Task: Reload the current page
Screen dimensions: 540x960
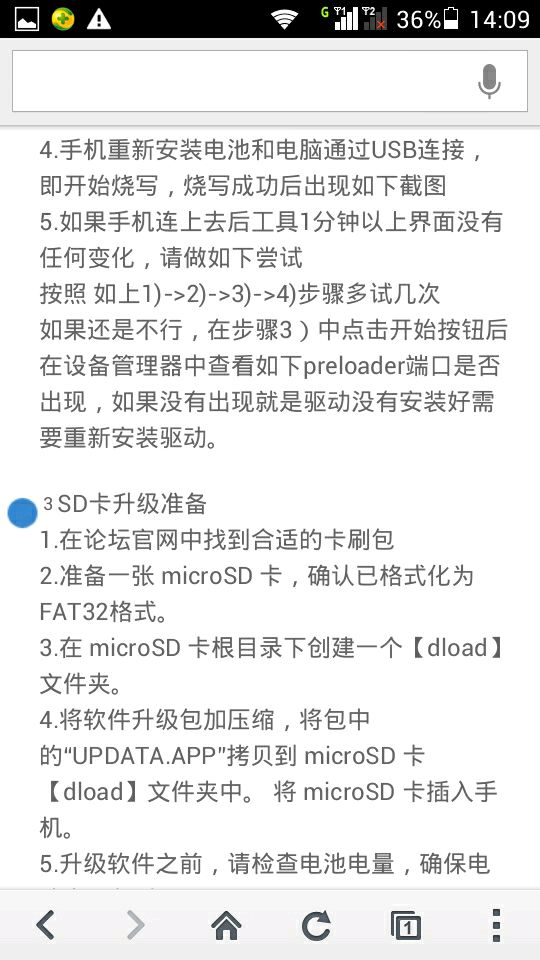Action: point(317,925)
